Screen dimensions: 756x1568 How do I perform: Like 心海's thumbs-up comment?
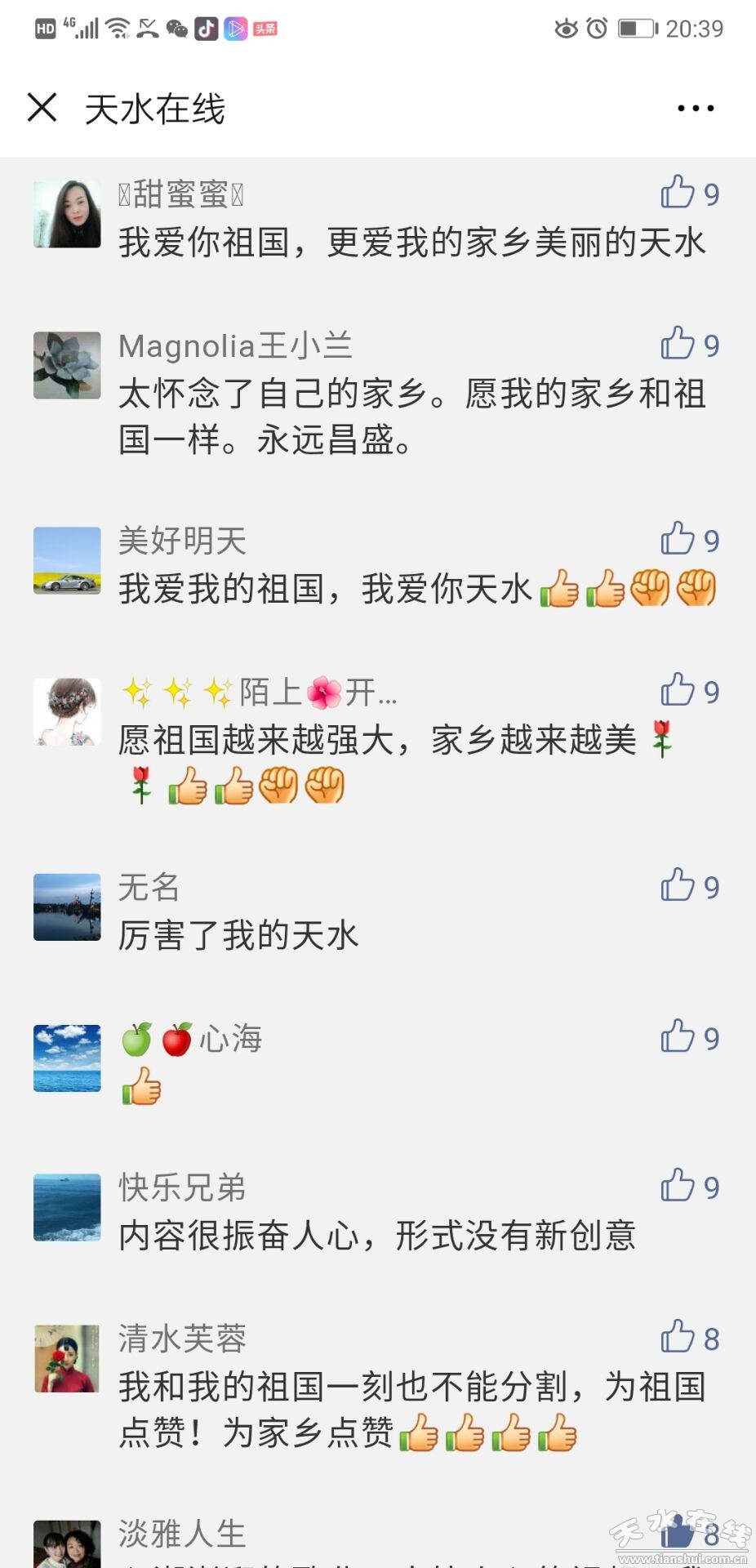678,1036
